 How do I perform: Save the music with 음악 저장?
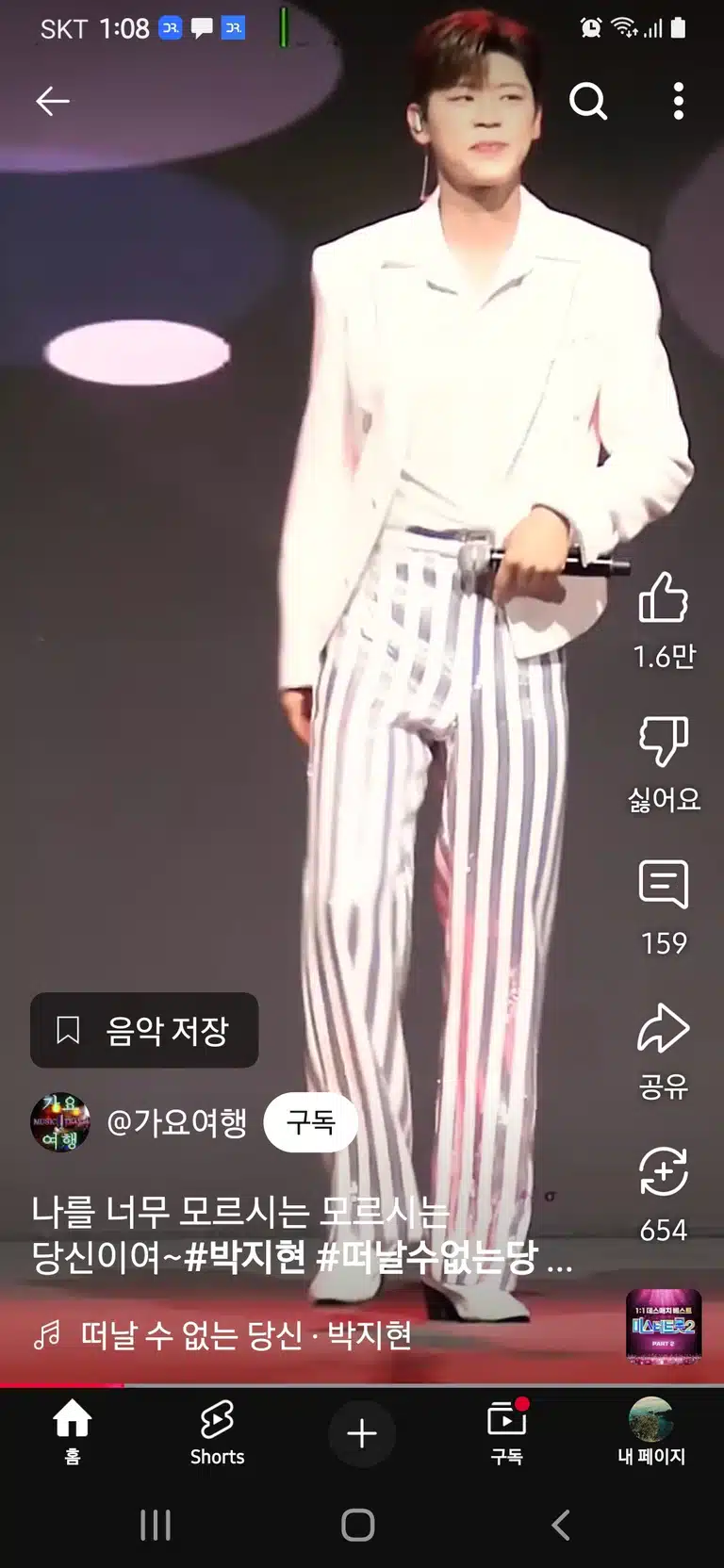pos(144,1030)
